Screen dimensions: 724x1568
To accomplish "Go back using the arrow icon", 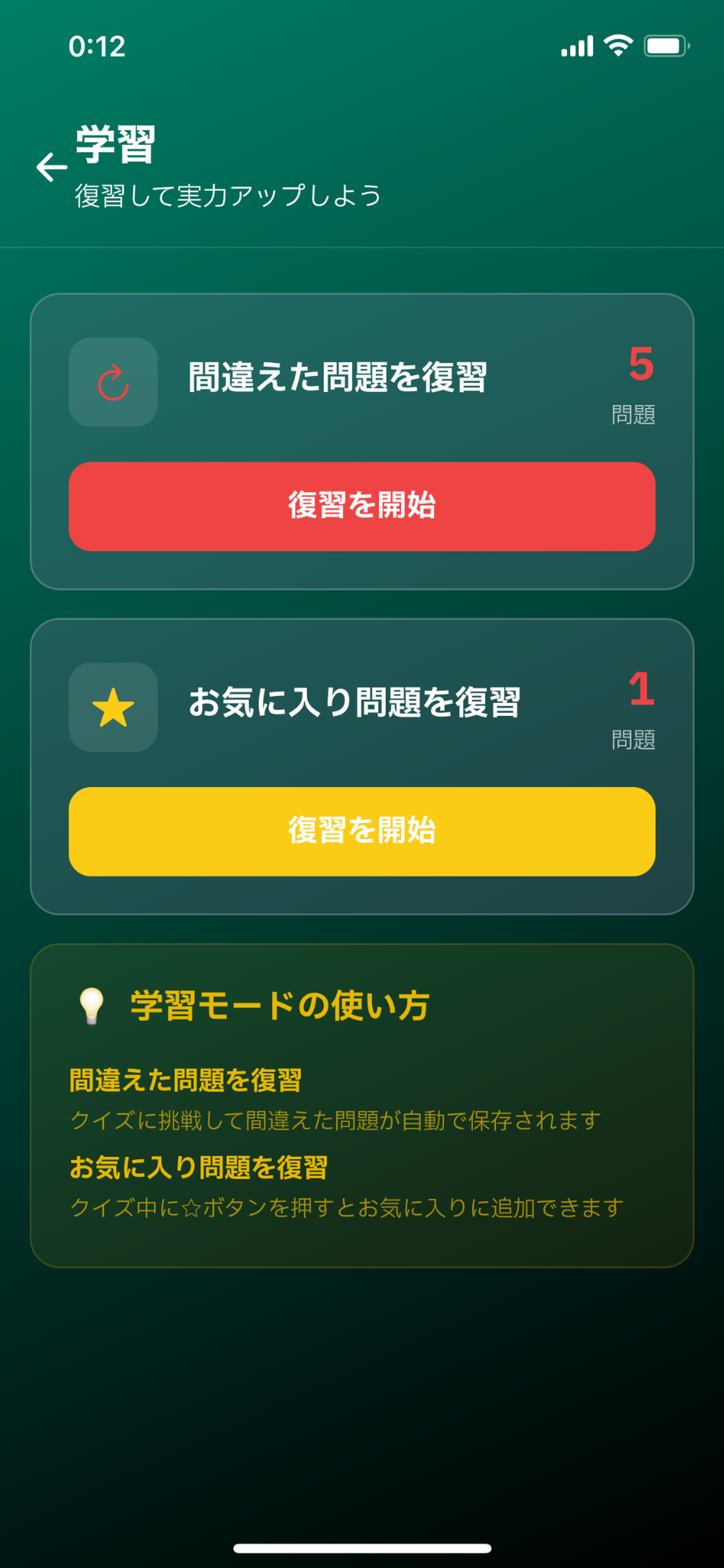I will 52,167.
